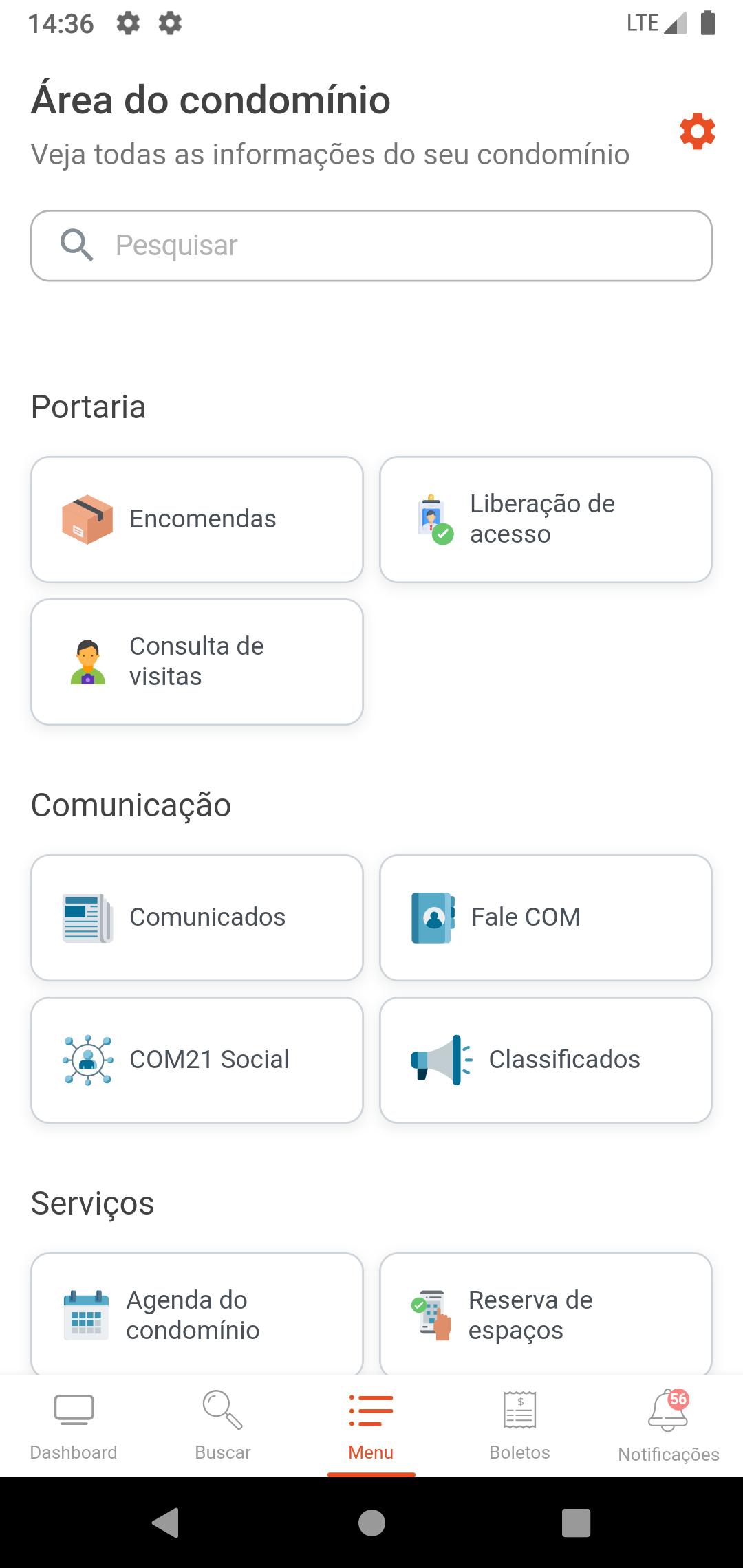743x1568 pixels.
Task: Open the Fale COM card
Action: click(546, 917)
